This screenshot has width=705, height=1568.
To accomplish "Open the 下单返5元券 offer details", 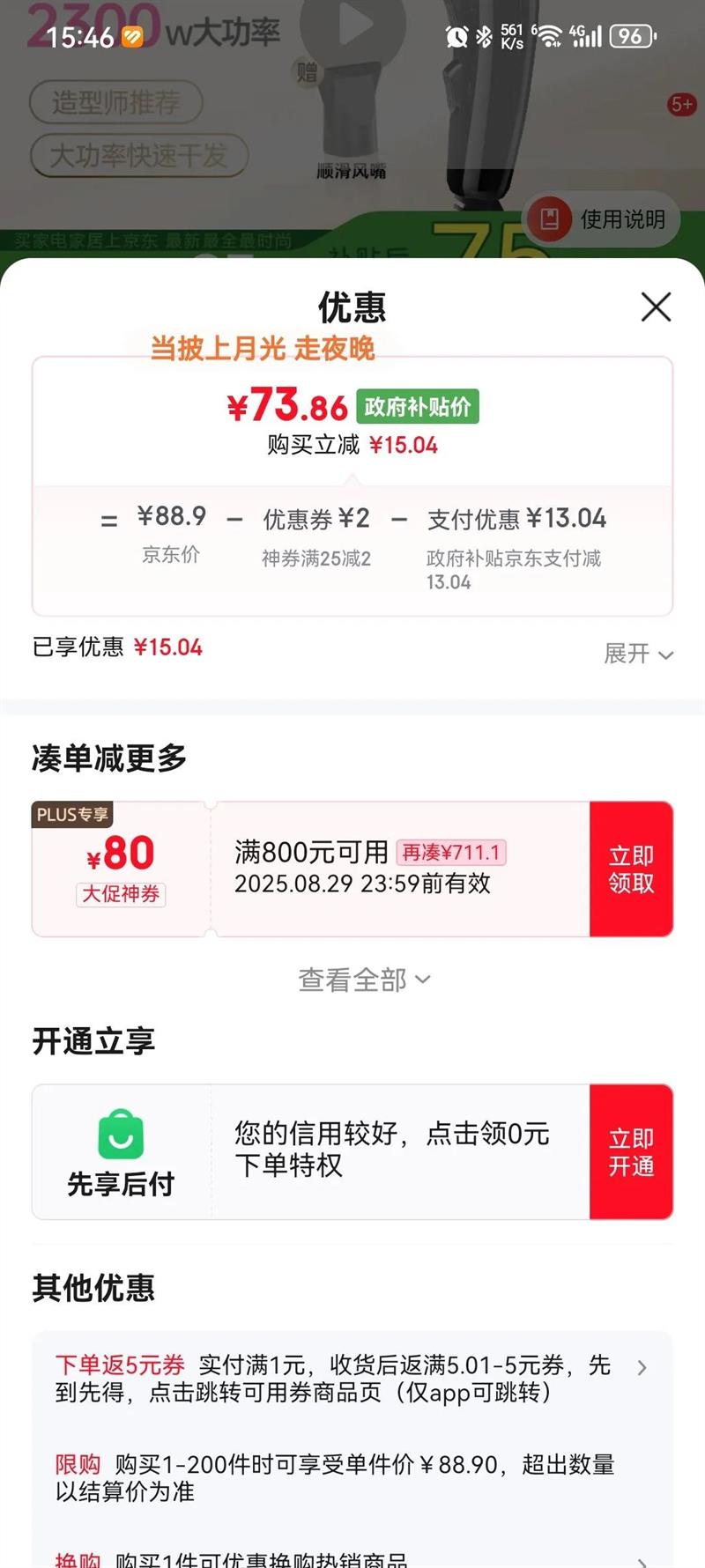I will (x=351, y=1379).
